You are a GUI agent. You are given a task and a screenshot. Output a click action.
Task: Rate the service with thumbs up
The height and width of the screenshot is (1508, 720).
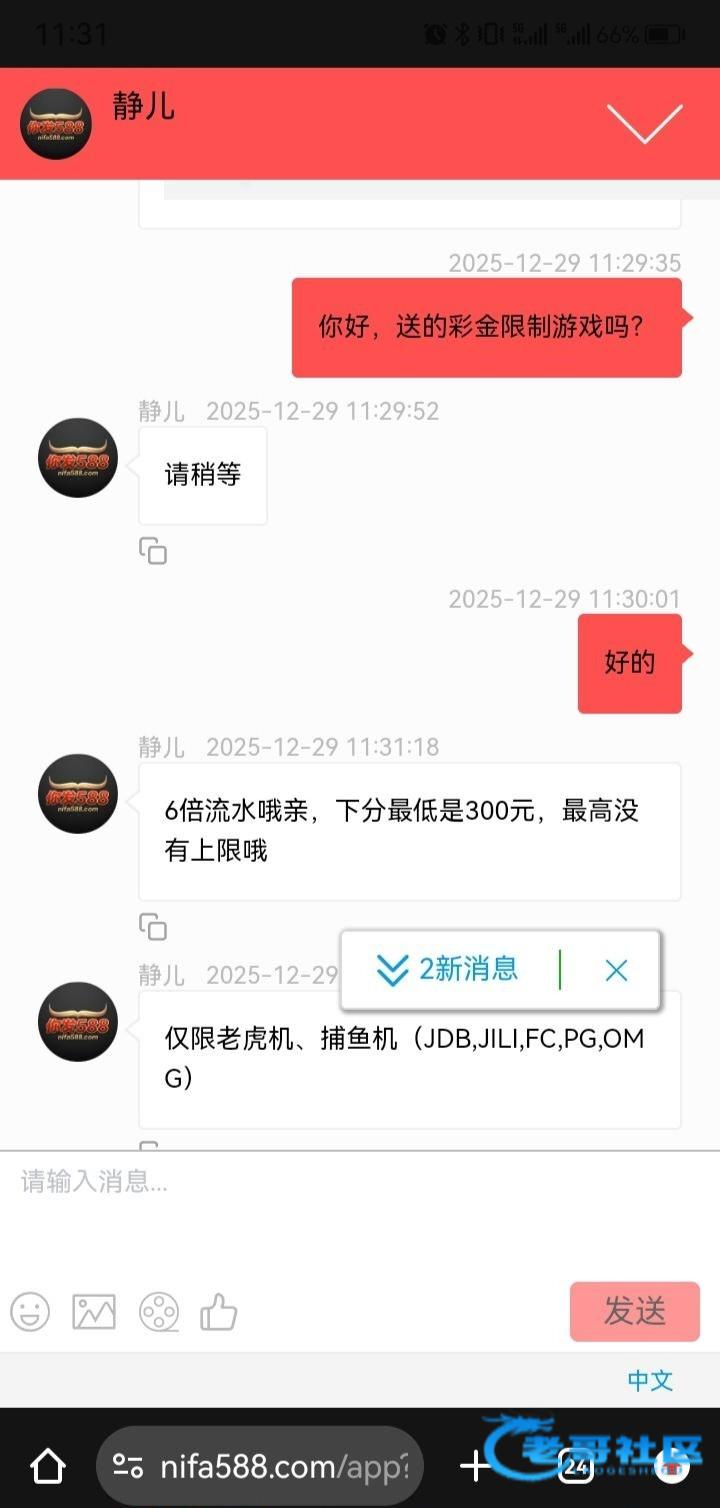[x=219, y=1312]
